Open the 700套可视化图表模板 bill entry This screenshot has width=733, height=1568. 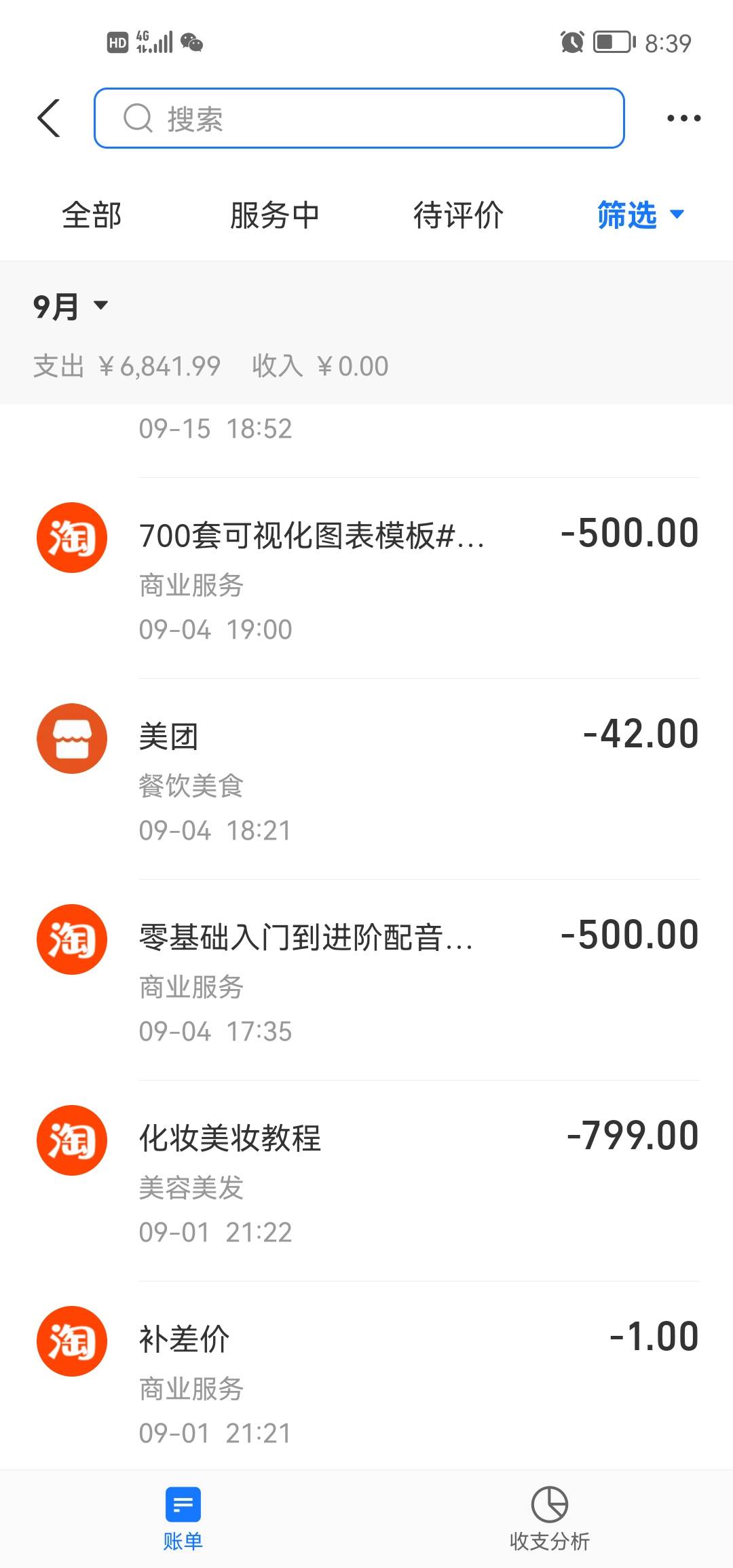[x=366, y=578]
